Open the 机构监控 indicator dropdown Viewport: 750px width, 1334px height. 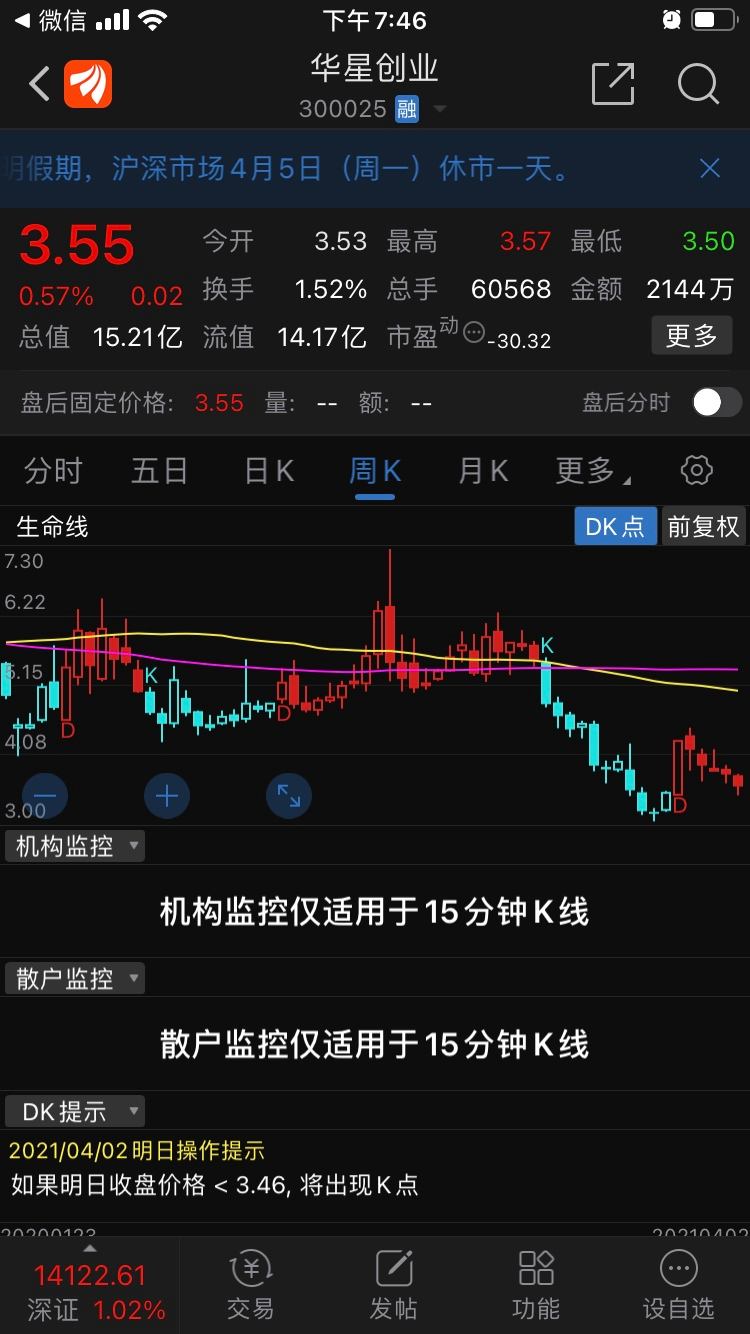point(75,846)
